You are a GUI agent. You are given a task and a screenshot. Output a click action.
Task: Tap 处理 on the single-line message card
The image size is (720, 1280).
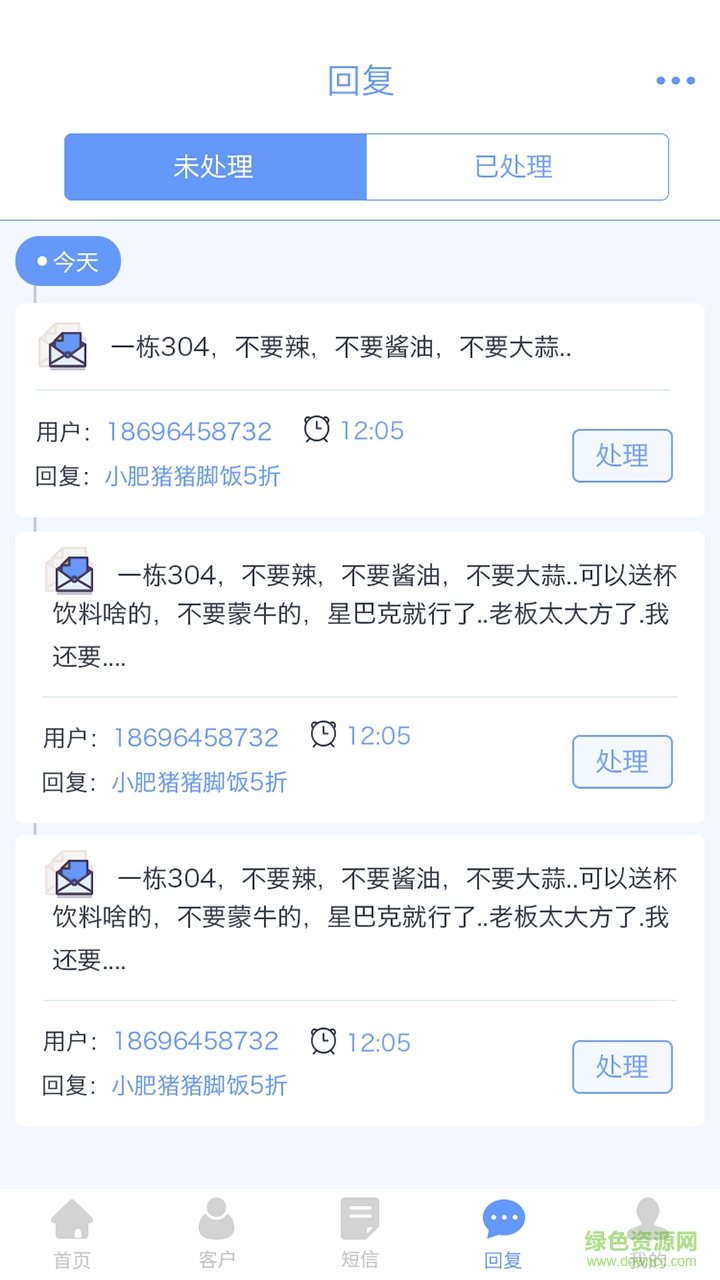622,456
